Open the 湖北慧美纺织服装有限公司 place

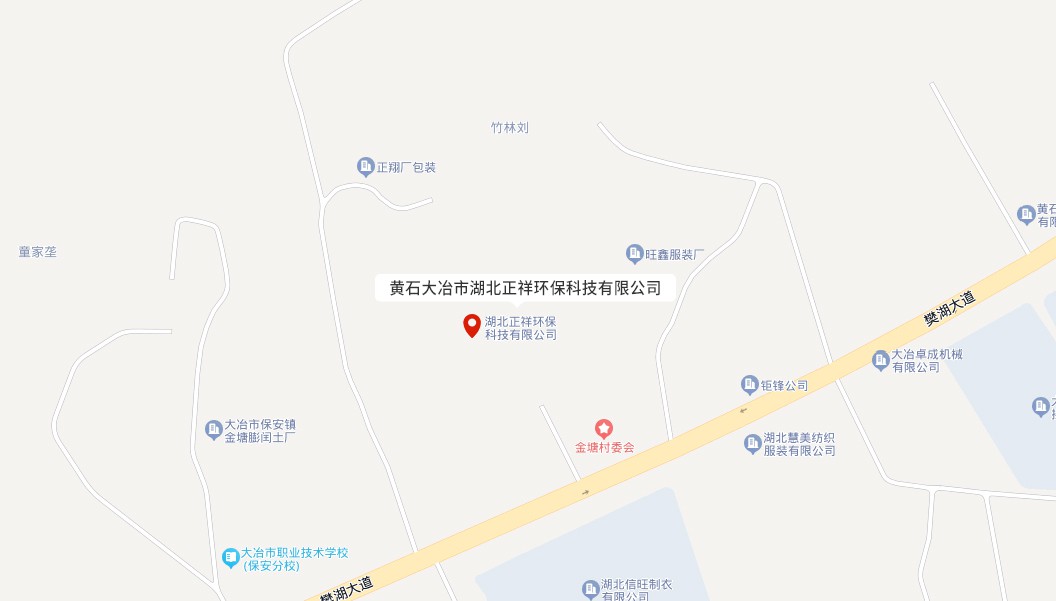pos(798,444)
